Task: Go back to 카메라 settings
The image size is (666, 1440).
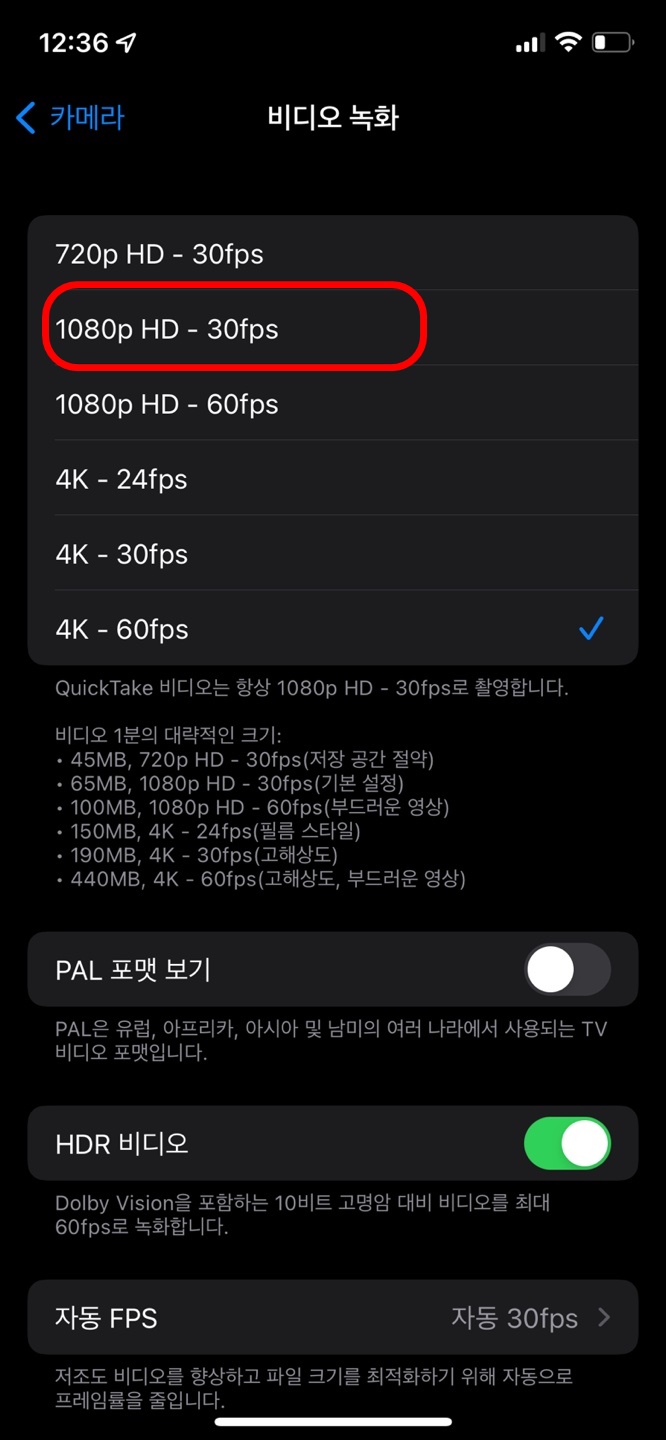Action: [70, 118]
